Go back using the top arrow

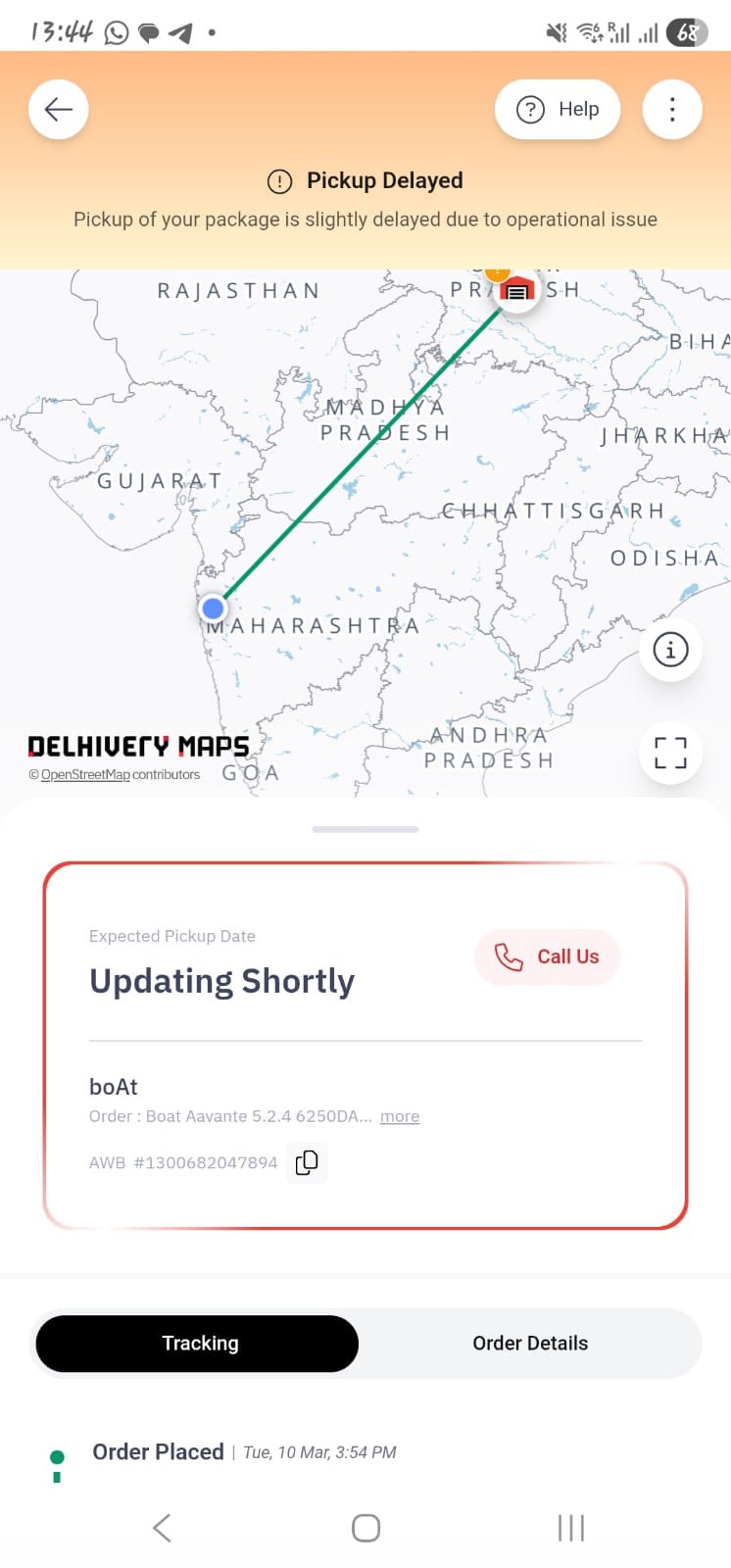click(59, 109)
